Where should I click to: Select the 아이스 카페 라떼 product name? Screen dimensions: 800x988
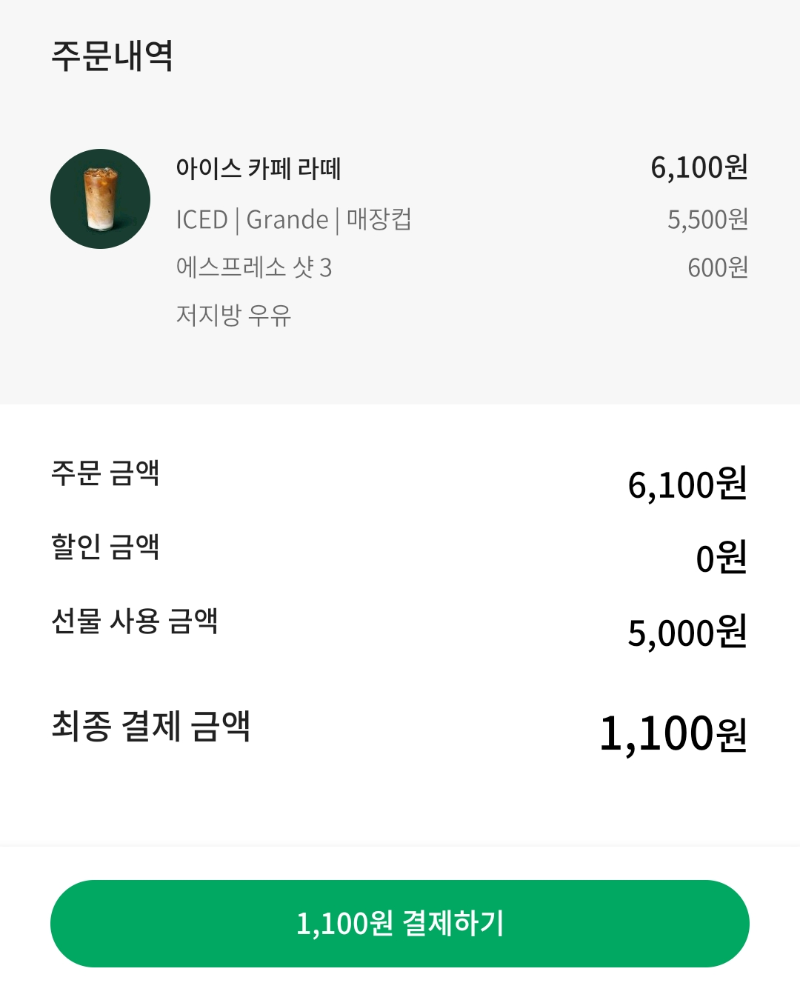pyautogui.click(x=257, y=169)
